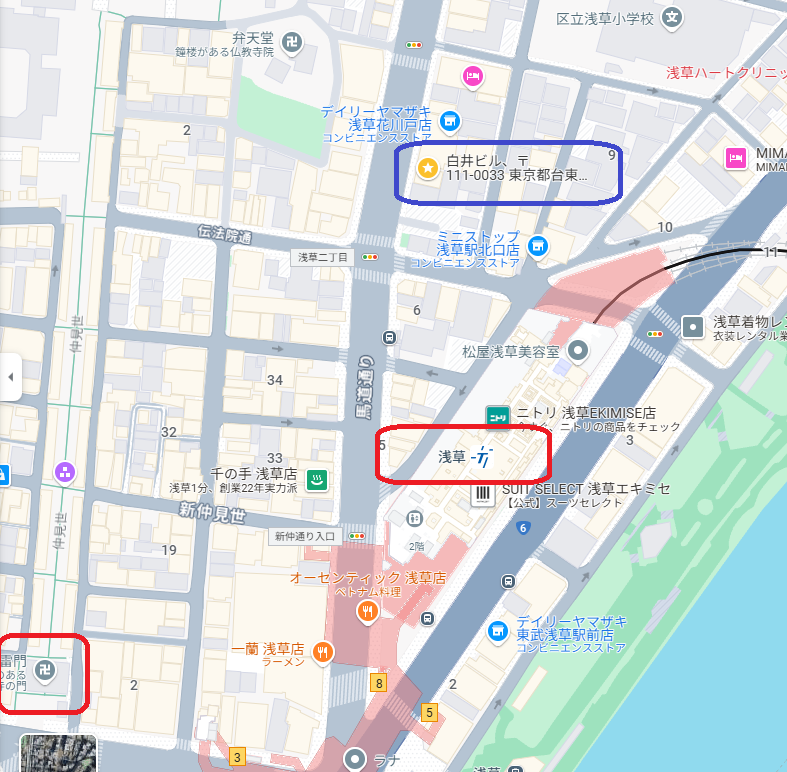This screenshot has height=772, width=787.
Task: Open 一蘭 浅草店 ramen pin
Action: [x=322, y=654]
